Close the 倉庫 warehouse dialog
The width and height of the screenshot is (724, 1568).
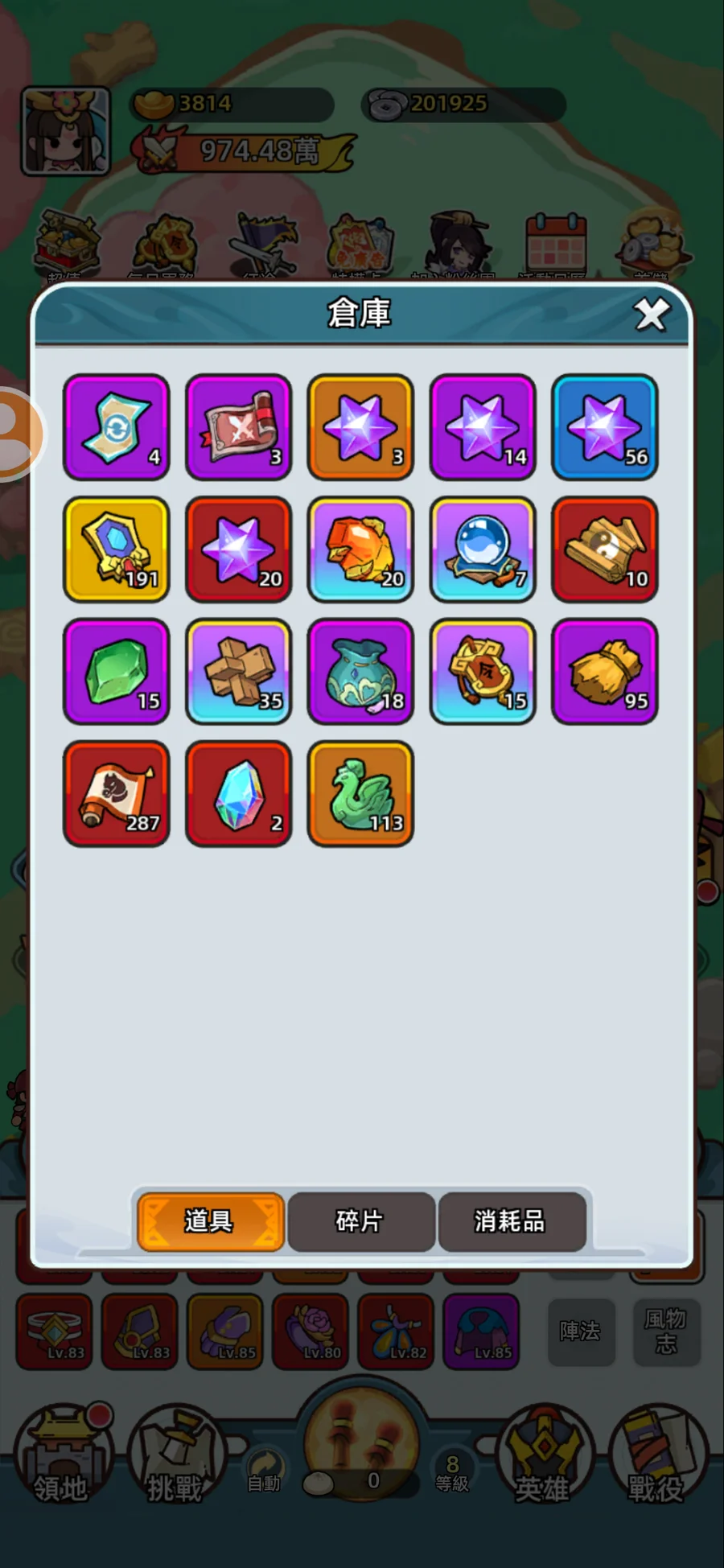[651, 315]
